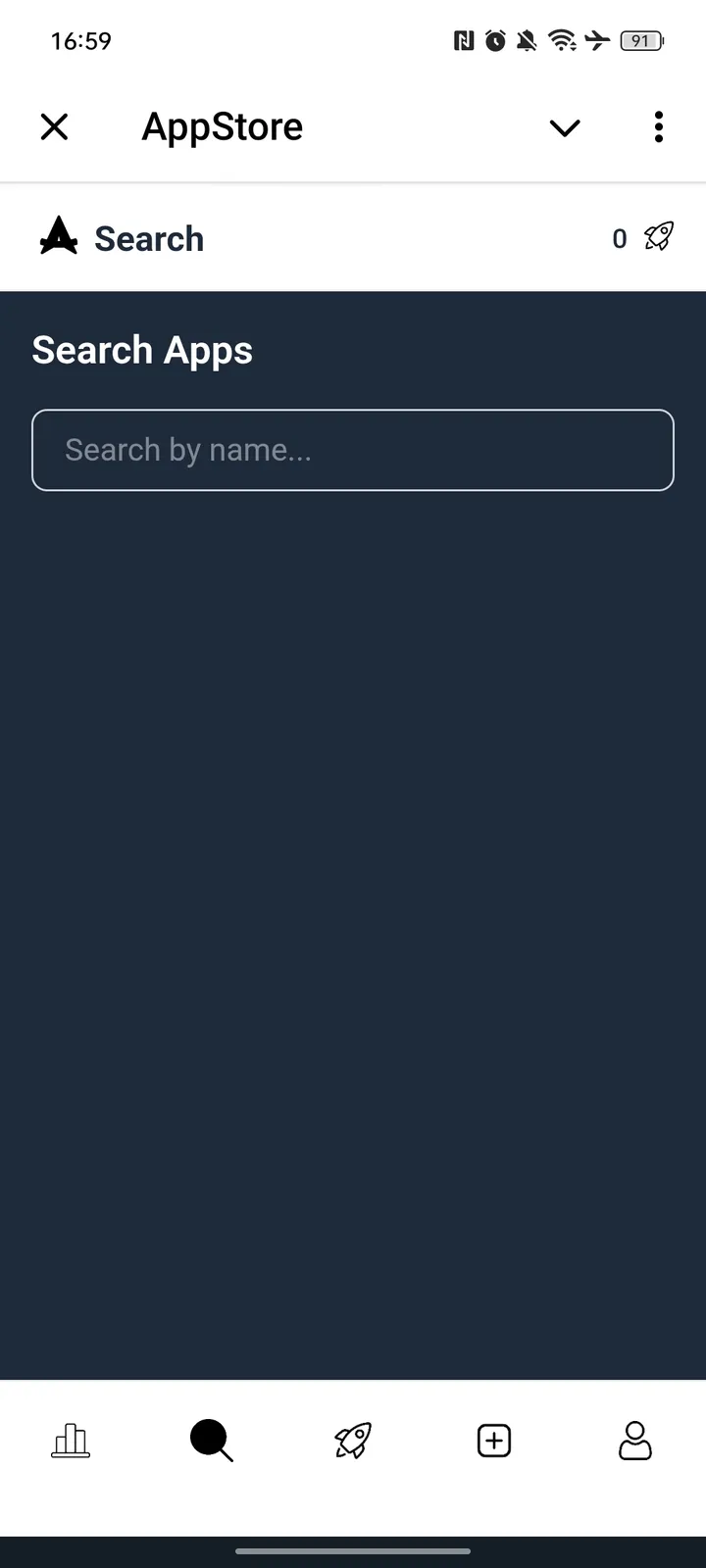Tap the rocket icon in the bottom navigation
The image size is (706, 1568).
click(352, 1441)
